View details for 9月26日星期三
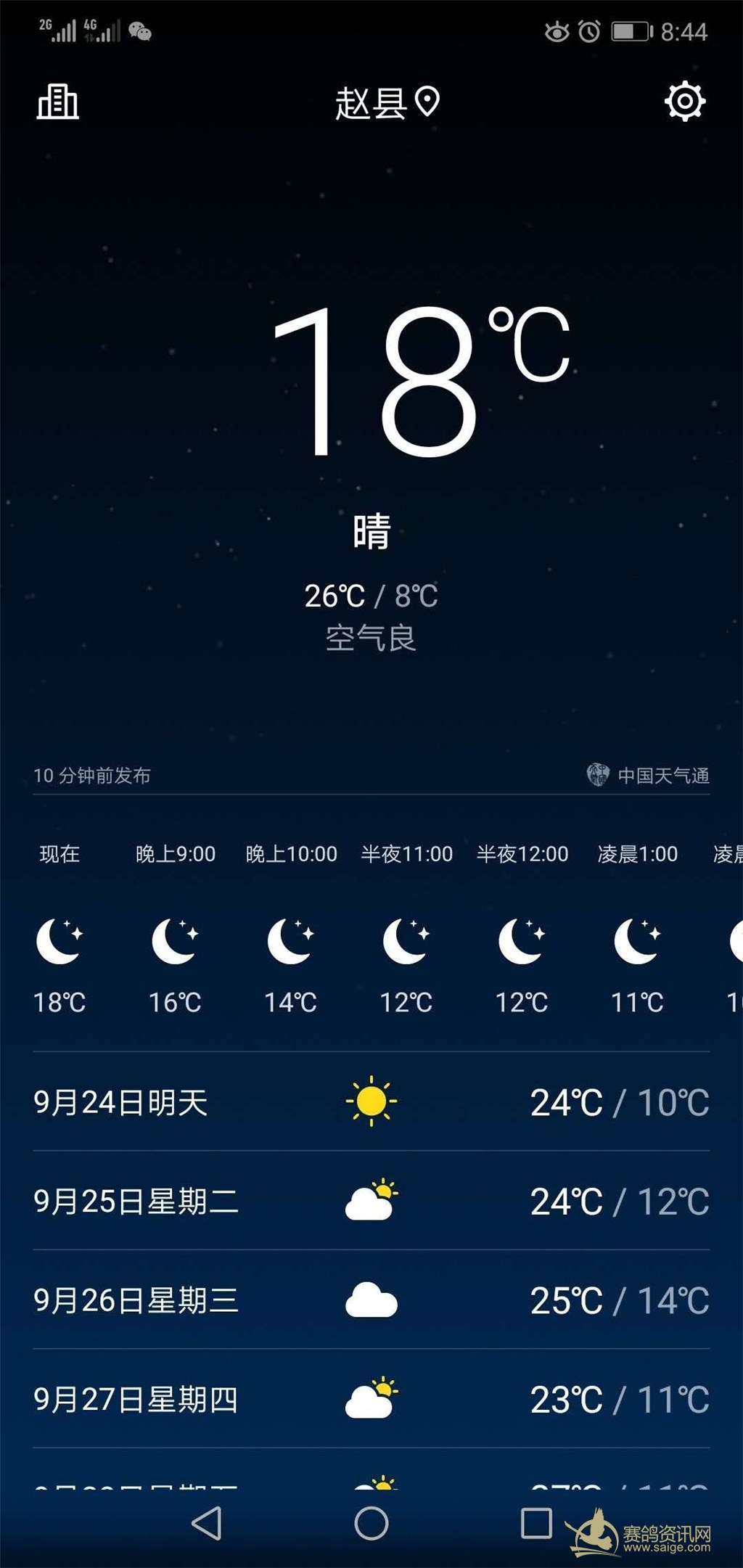Viewport: 743px width, 1568px height. tap(371, 1300)
